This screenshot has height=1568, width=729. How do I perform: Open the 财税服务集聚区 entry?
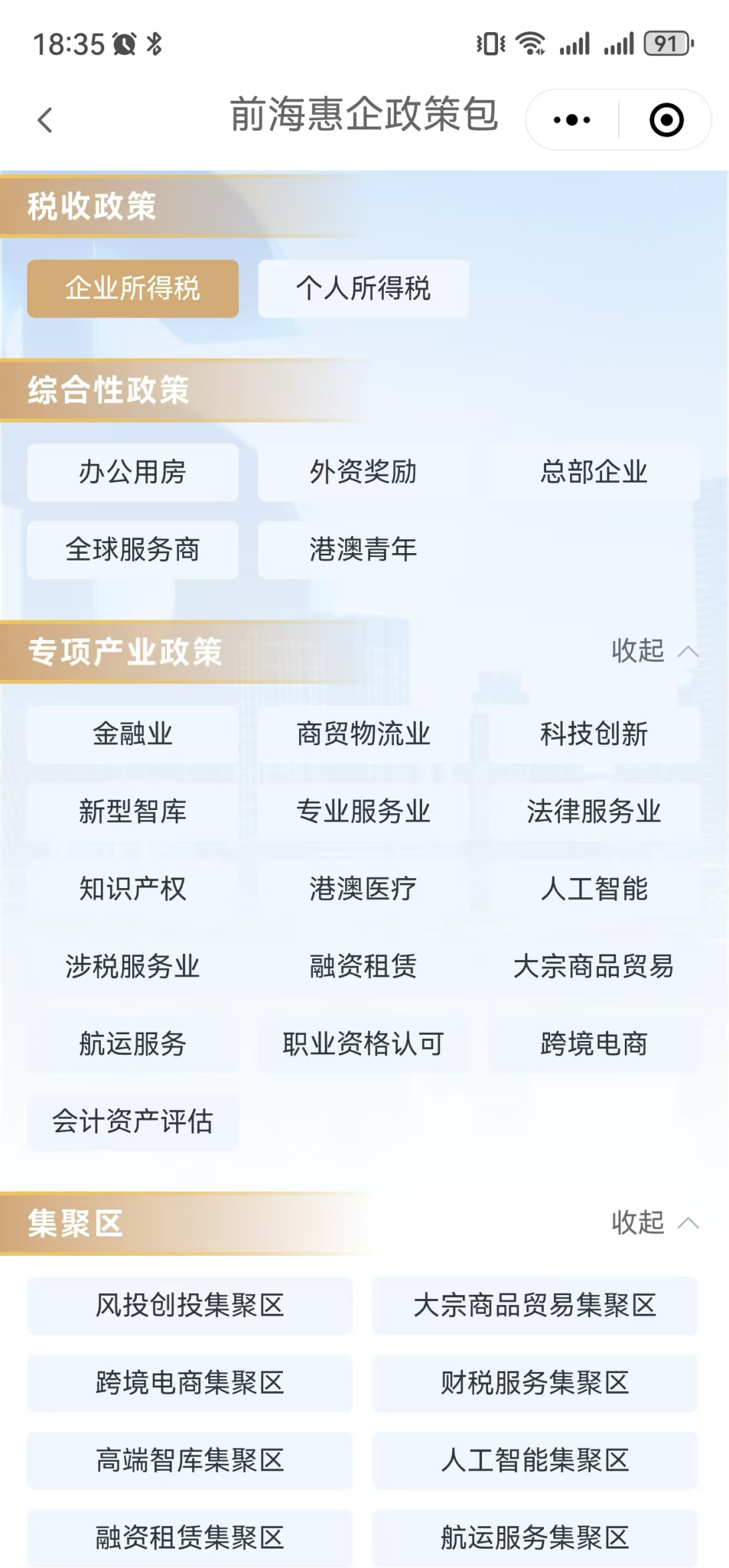[535, 1383]
